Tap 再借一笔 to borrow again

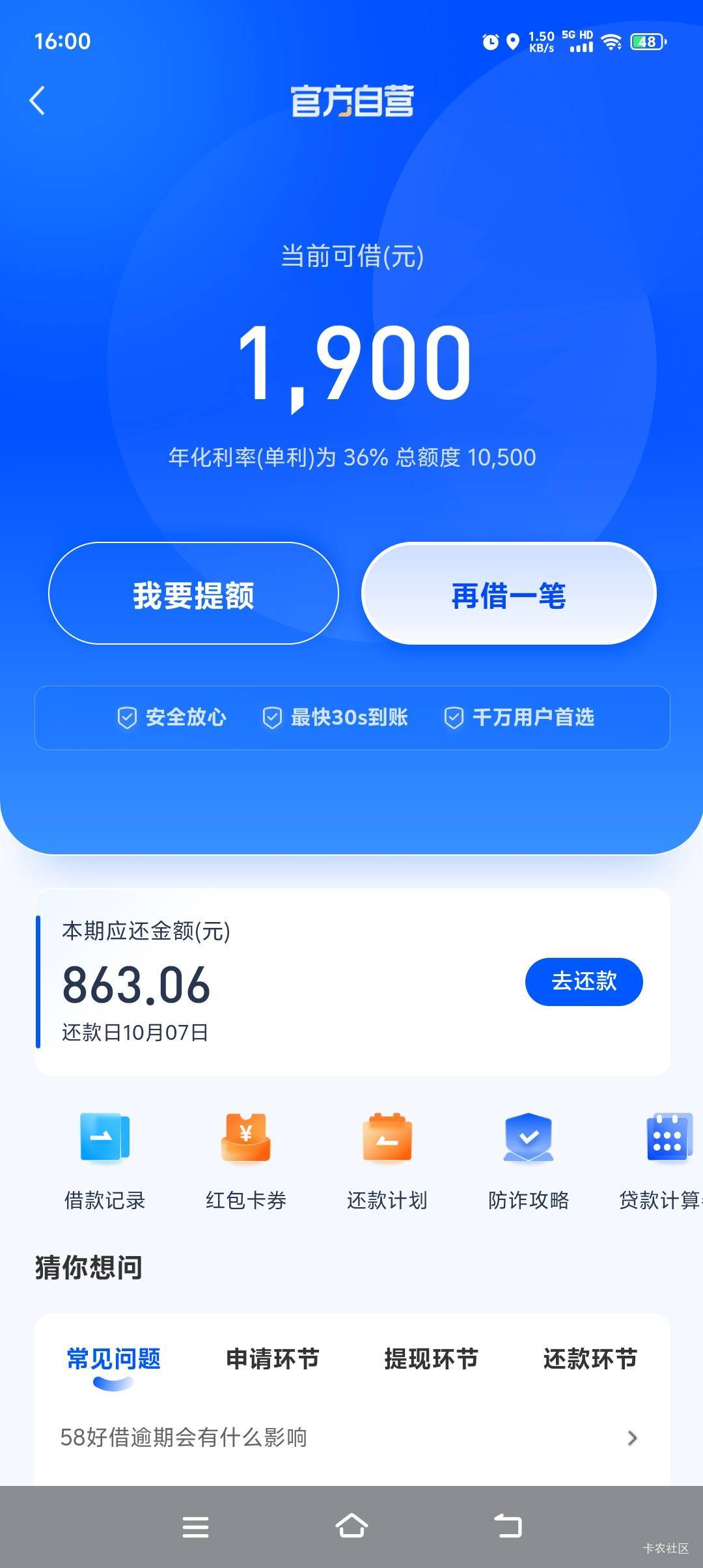(x=508, y=593)
